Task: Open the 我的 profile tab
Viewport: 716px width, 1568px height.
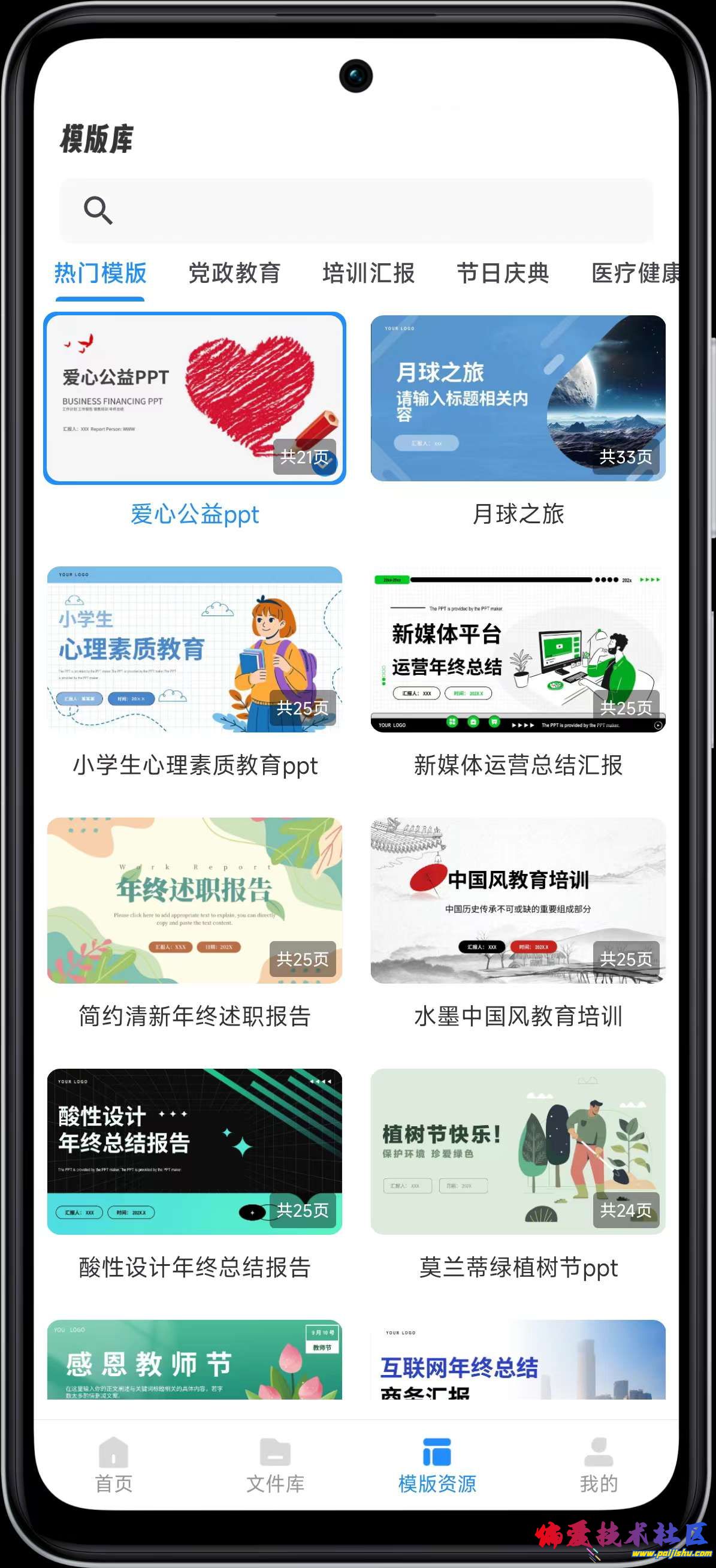Action: click(599, 1465)
